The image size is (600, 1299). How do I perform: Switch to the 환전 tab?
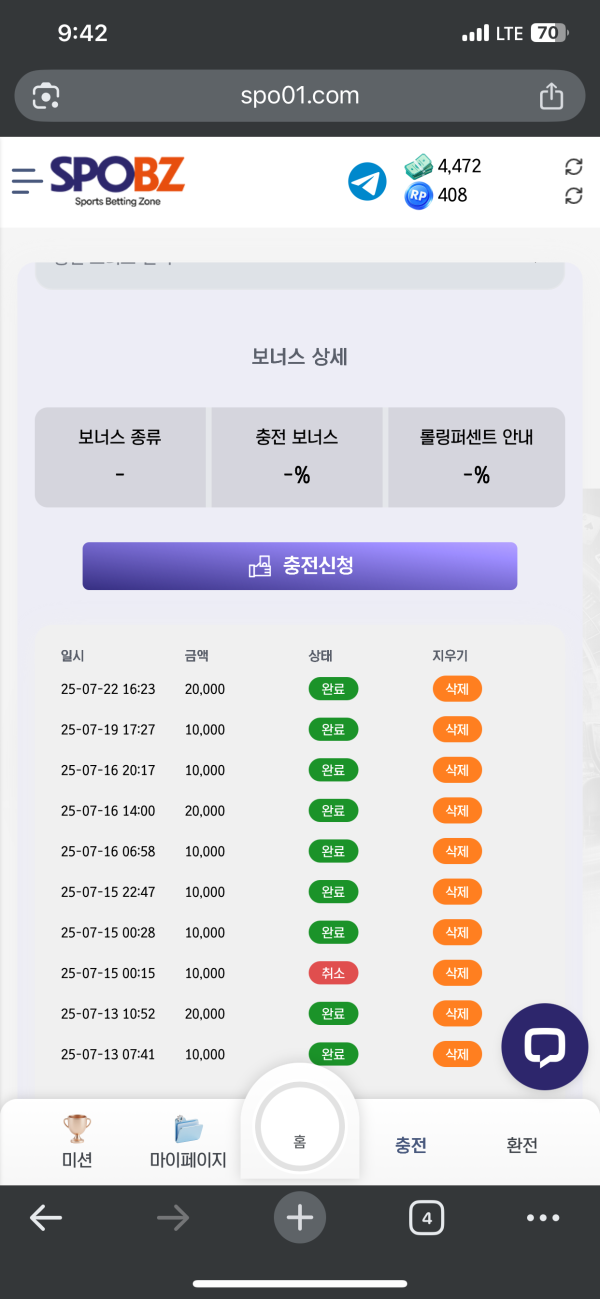[522, 1145]
